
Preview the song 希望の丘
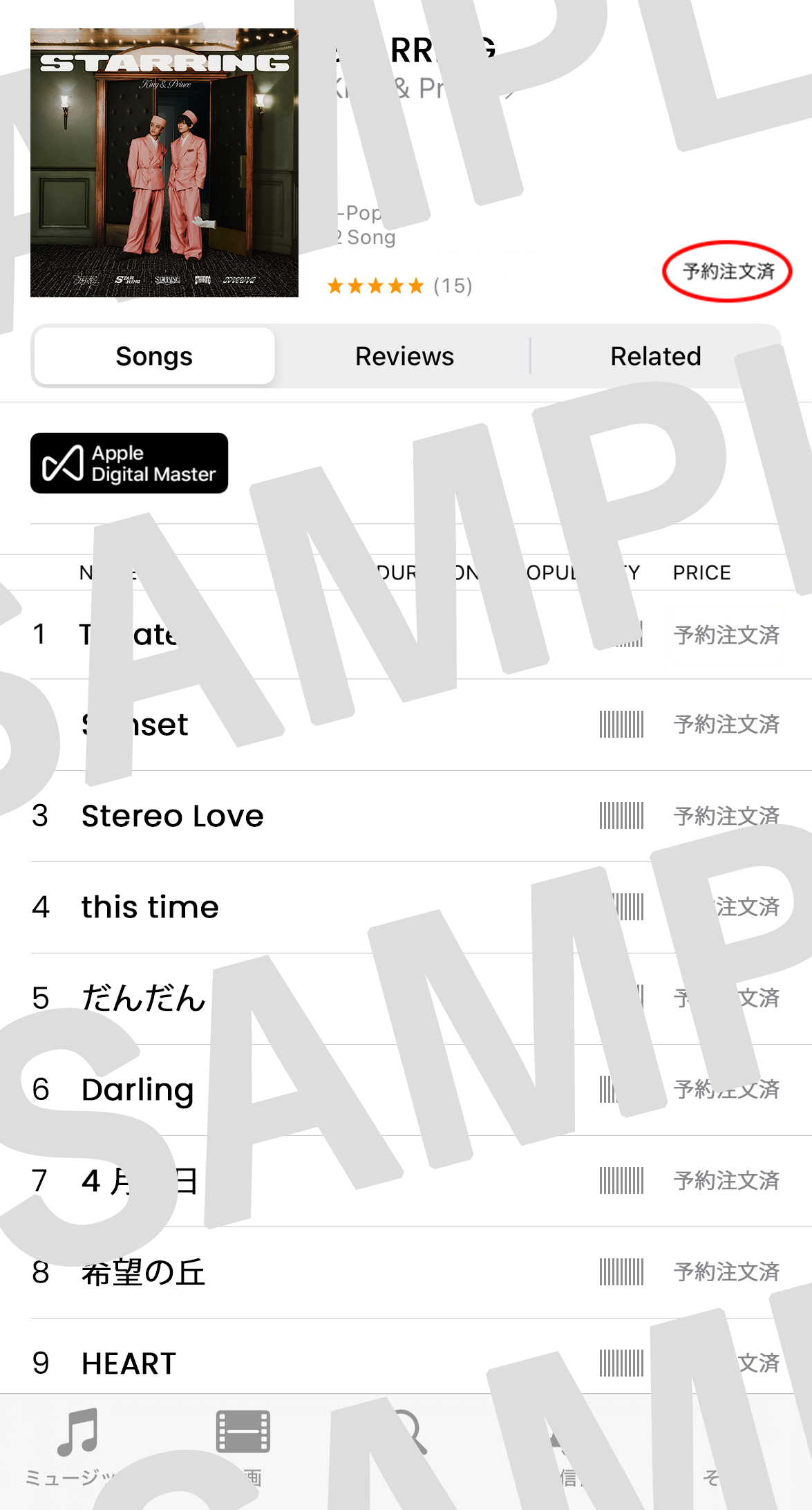[143, 1272]
